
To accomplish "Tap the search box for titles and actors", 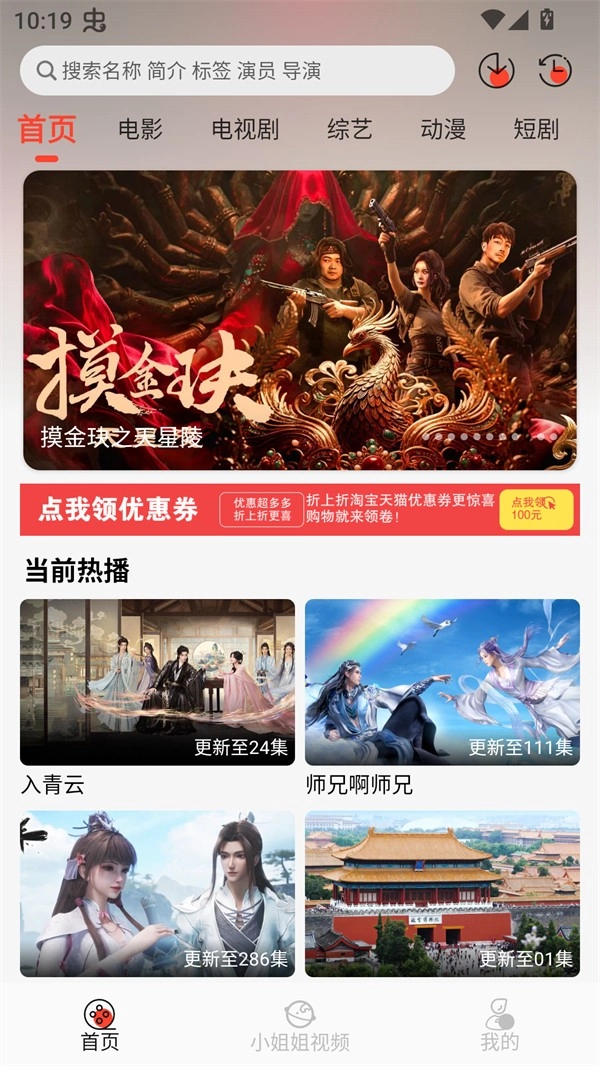I will 237,71.
